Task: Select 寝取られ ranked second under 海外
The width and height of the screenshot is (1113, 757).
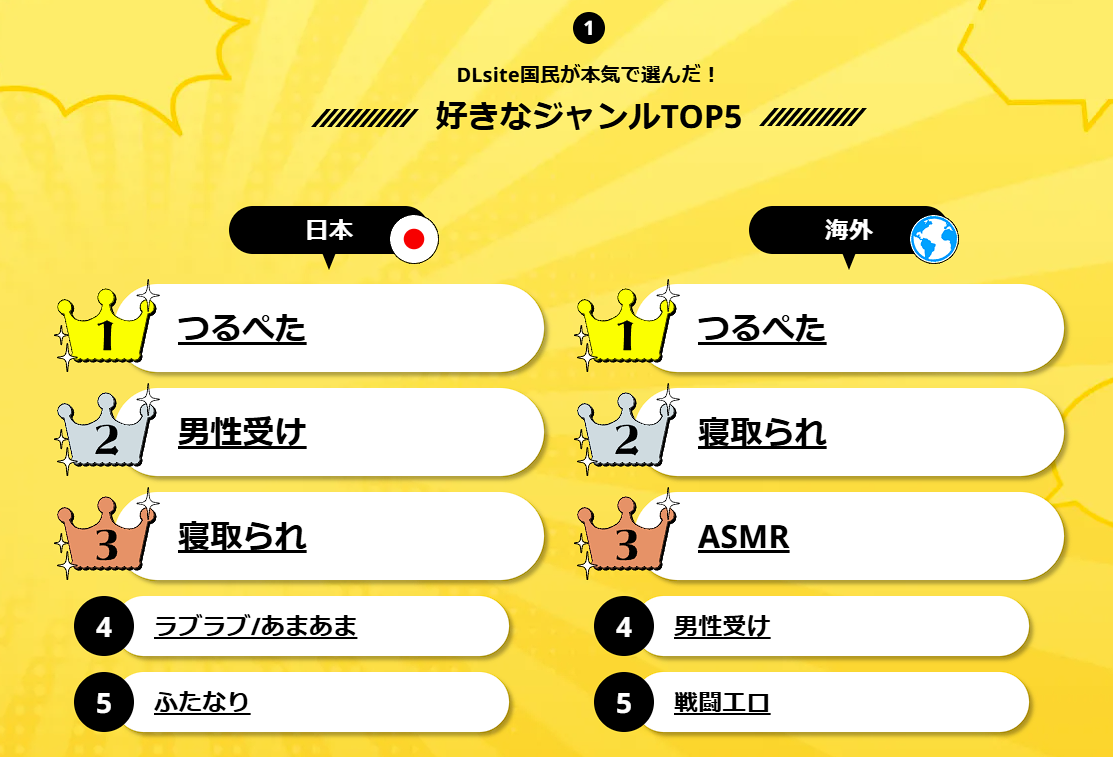Action: click(761, 432)
